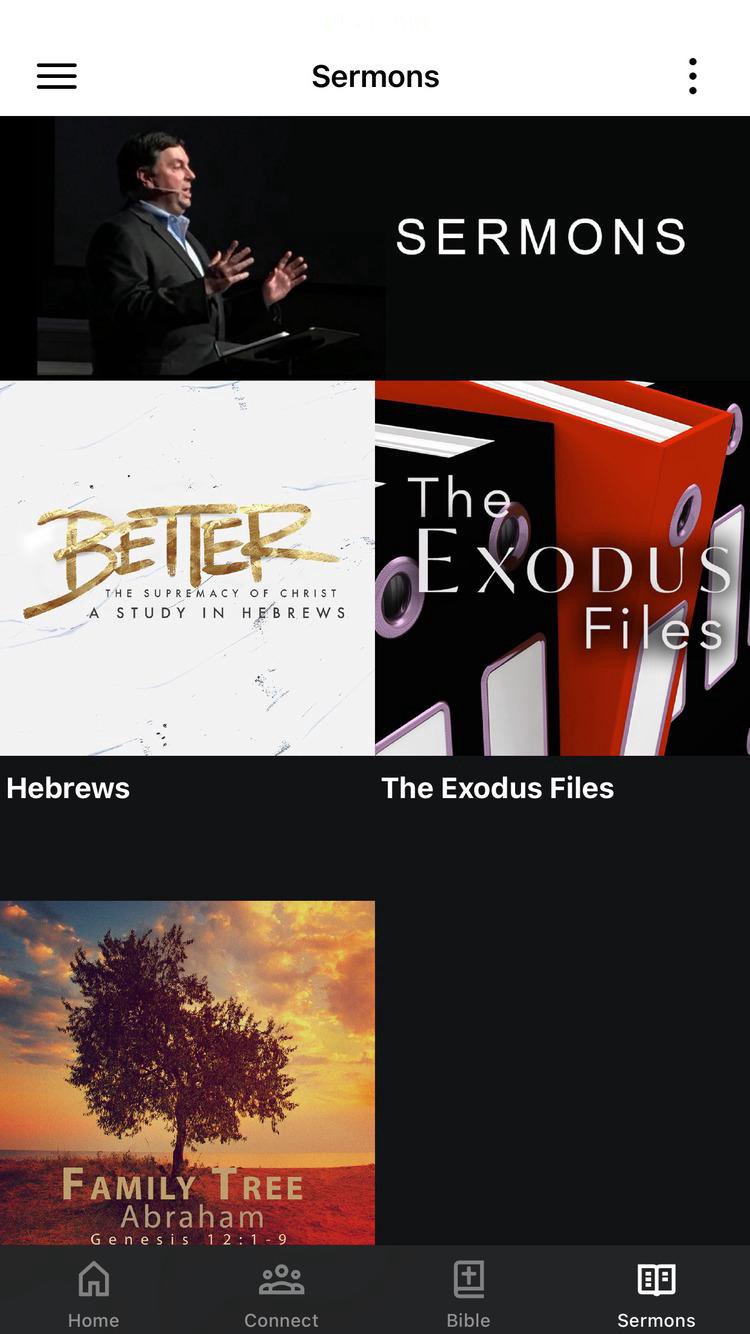Screen dimensions: 750x1334
Task: Switch to the Connect tab
Action: tap(281, 1293)
